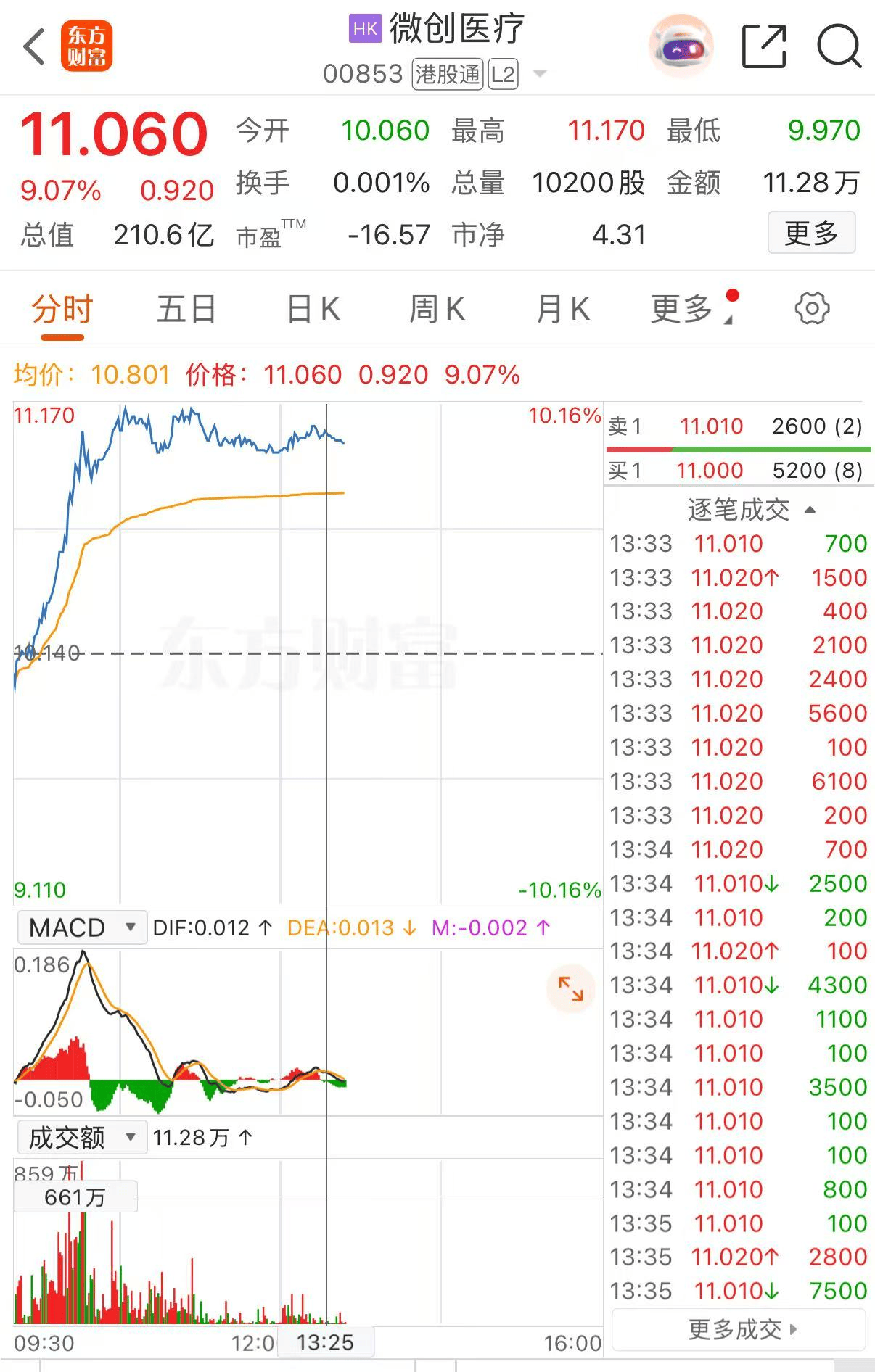View 更多成交 trade records
Viewport: 875px width, 1372px height.
pyautogui.click(x=740, y=1329)
